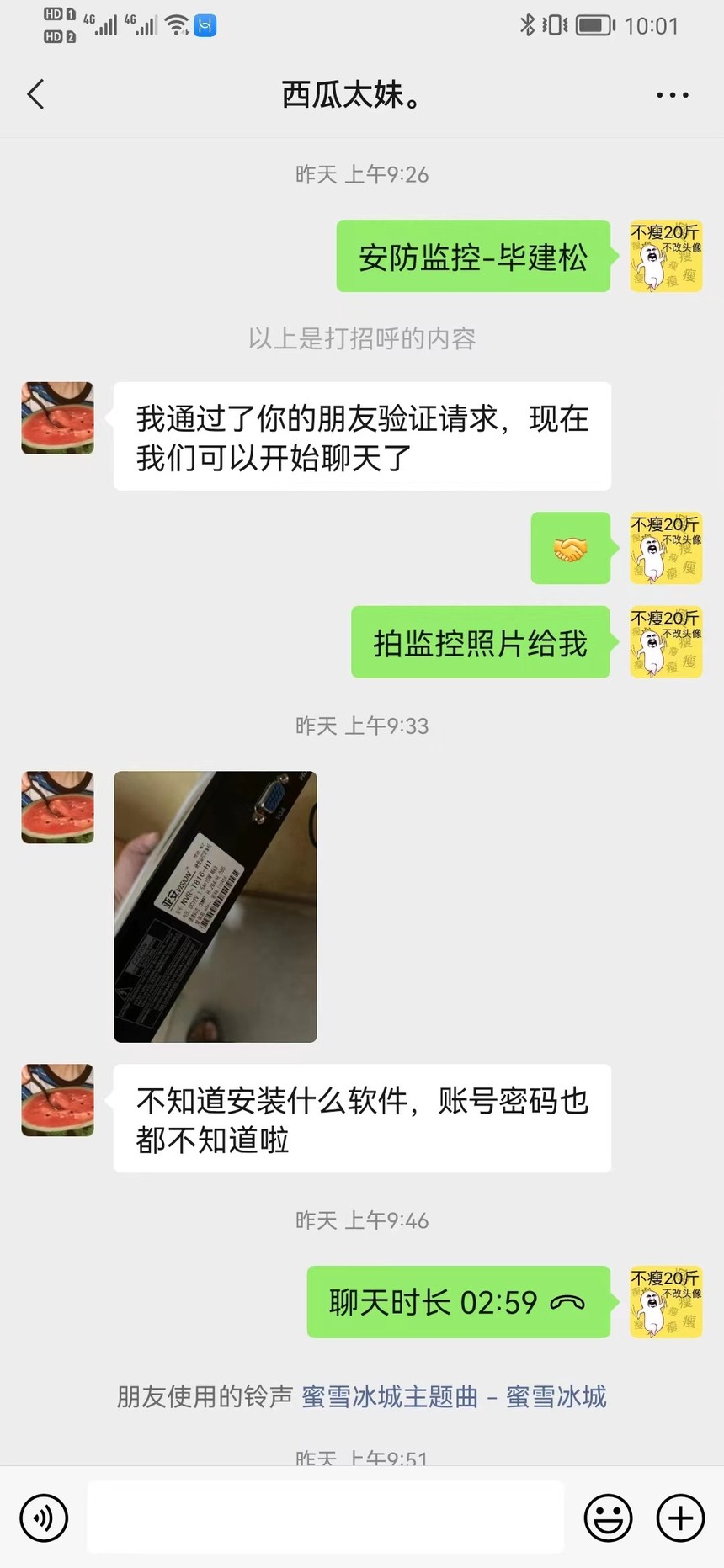Image resolution: width=724 pixels, height=1568 pixels.
Task: Open chat info via the three-dot menu
Action: coord(672,95)
